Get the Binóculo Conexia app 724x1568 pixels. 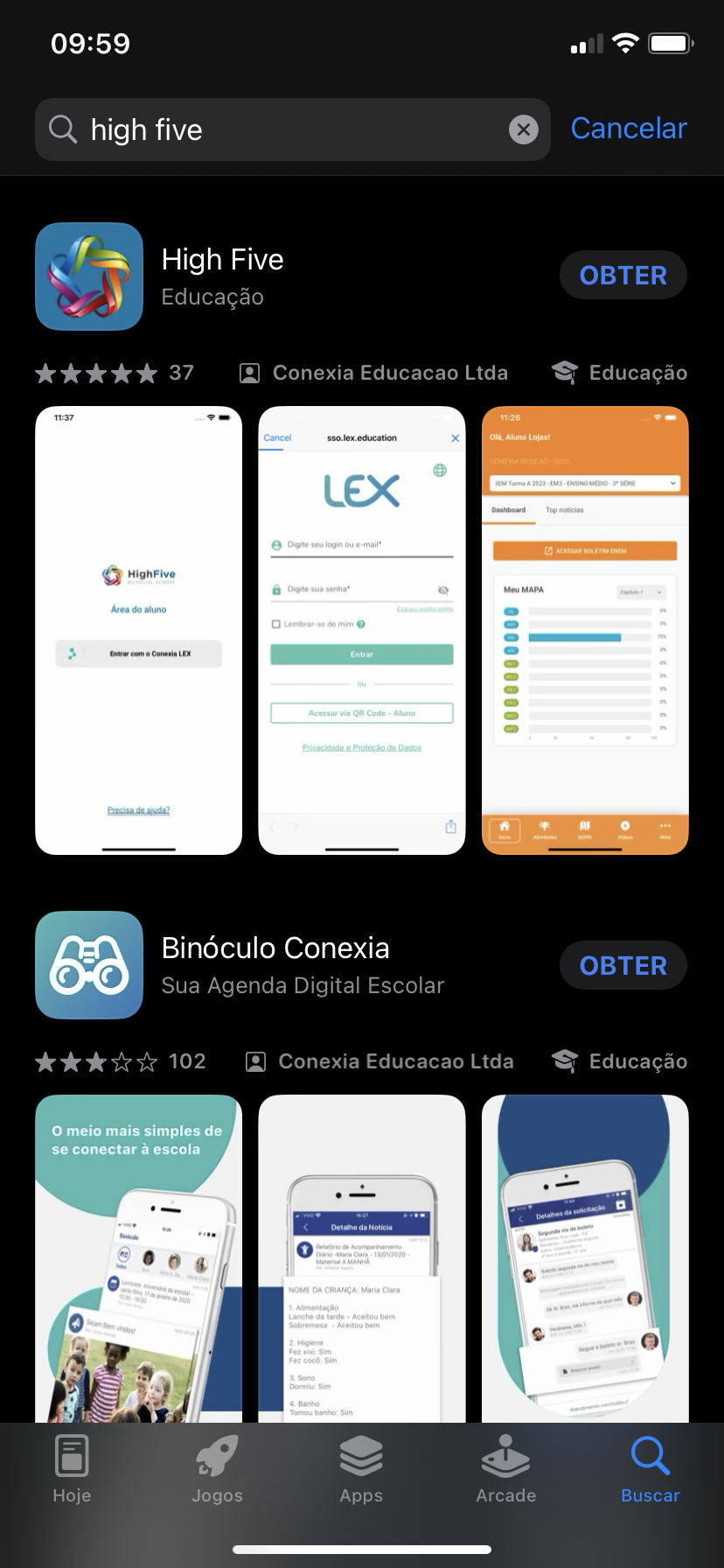pyautogui.click(x=623, y=965)
